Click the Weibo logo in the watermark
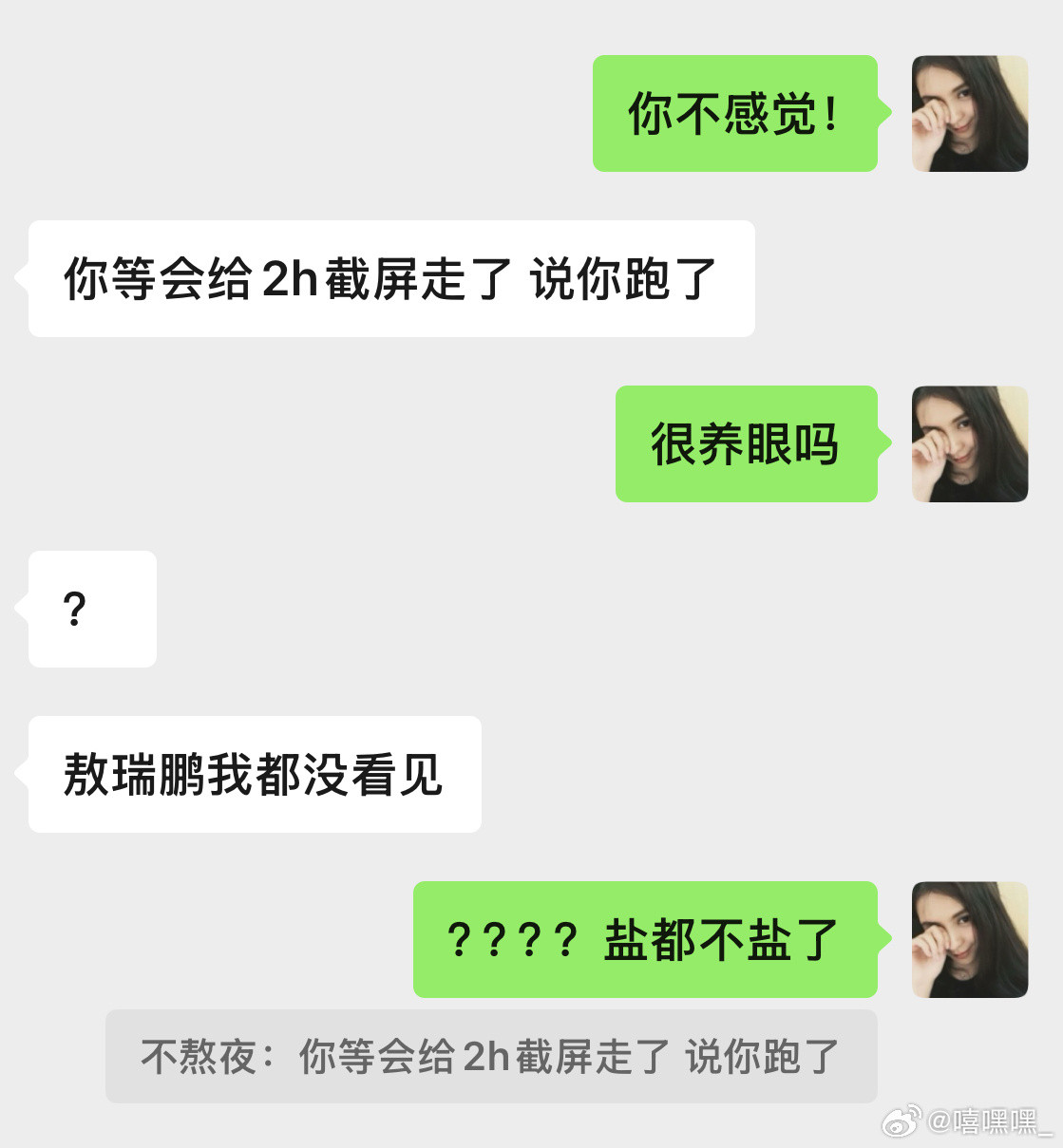This screenshot has width=1063, height=1148. pyautogui.click(x=901, y=1123)
